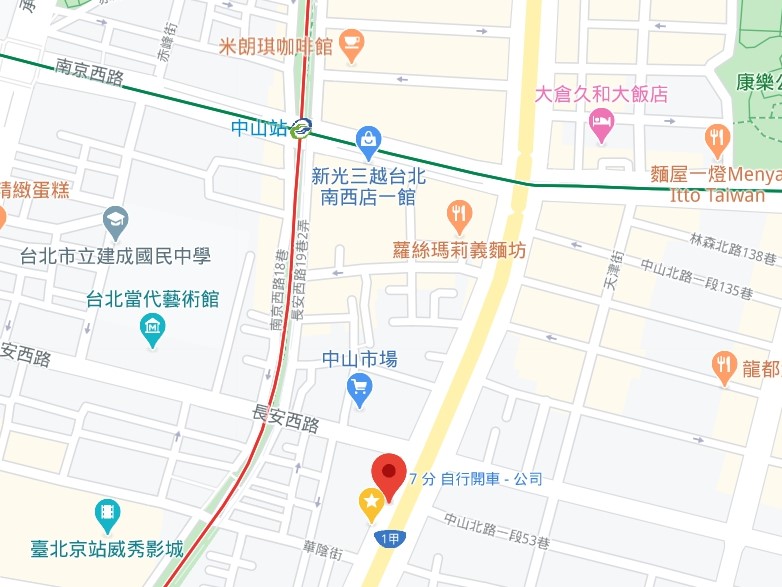
Task: Select the 蘿絲瑪莉義麵坊 restaurant pin
Action: point(459,214)
